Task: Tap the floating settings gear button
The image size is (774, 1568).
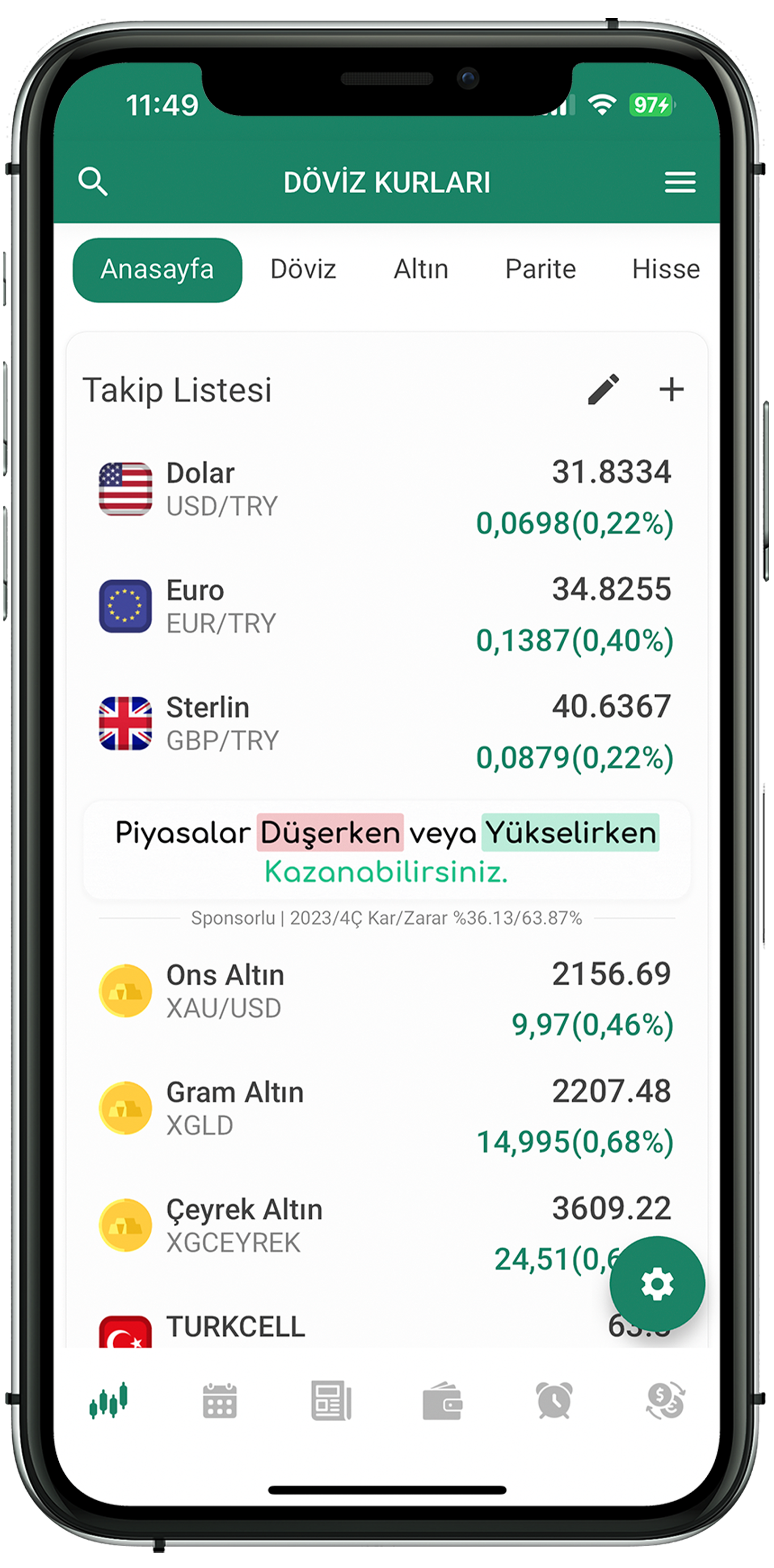Action: [657, 1284]
